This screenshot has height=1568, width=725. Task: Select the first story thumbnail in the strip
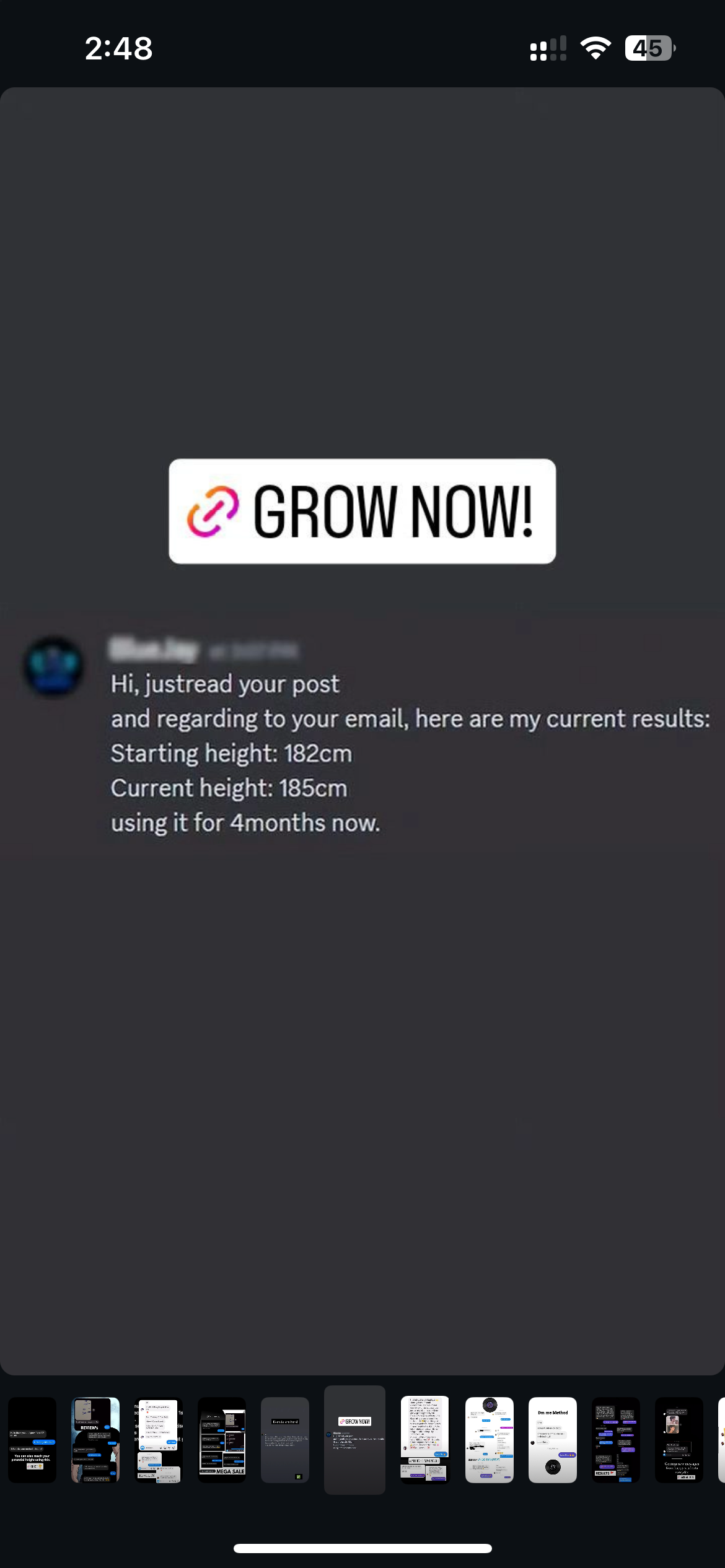[32, 1440]
